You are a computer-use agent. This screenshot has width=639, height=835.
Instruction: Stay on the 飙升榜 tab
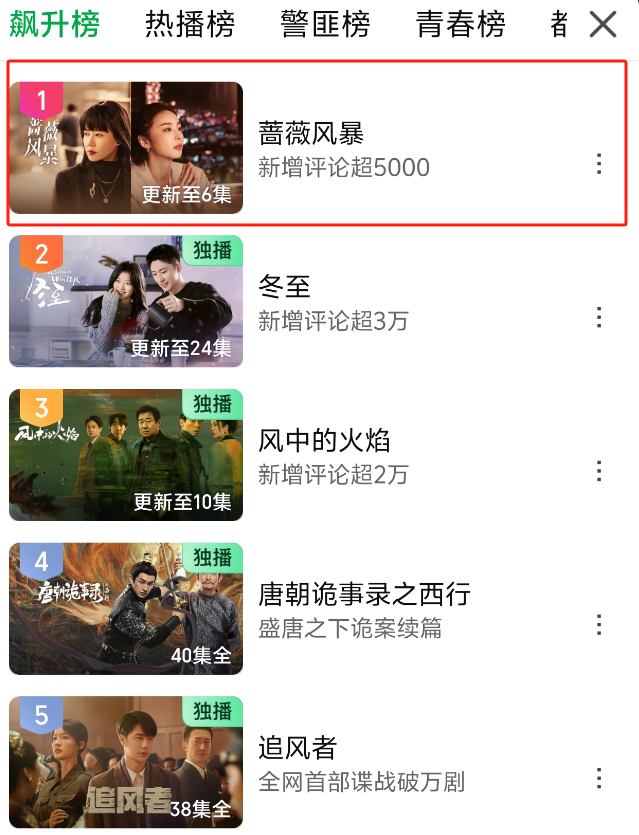coord(55,24)
